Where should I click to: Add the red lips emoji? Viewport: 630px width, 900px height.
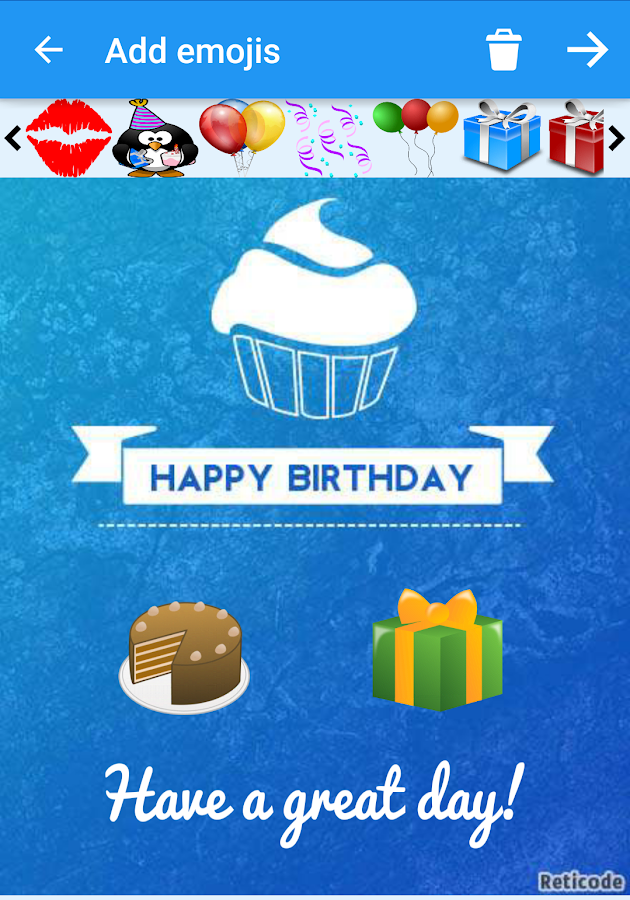[68, 139]
